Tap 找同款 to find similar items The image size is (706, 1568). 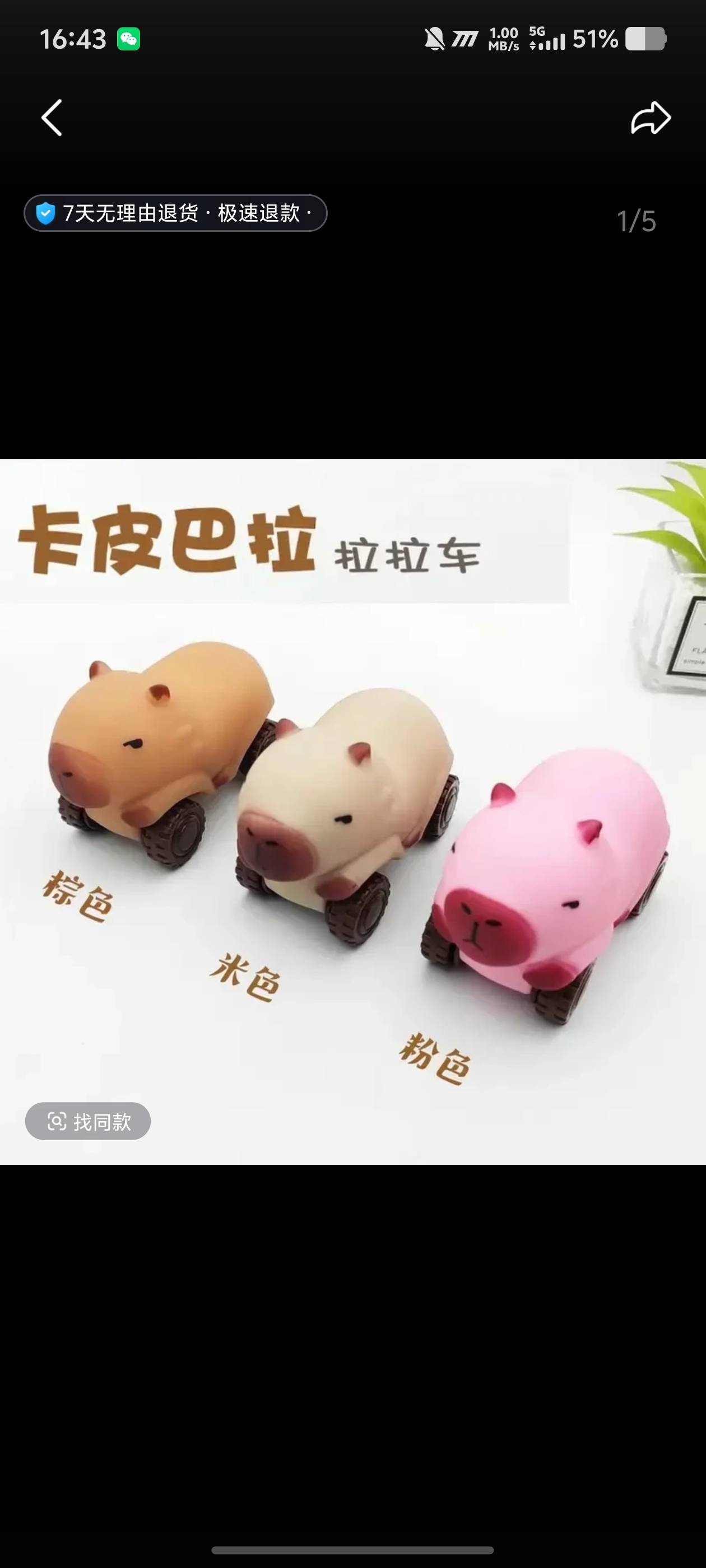click(89, 1121)
